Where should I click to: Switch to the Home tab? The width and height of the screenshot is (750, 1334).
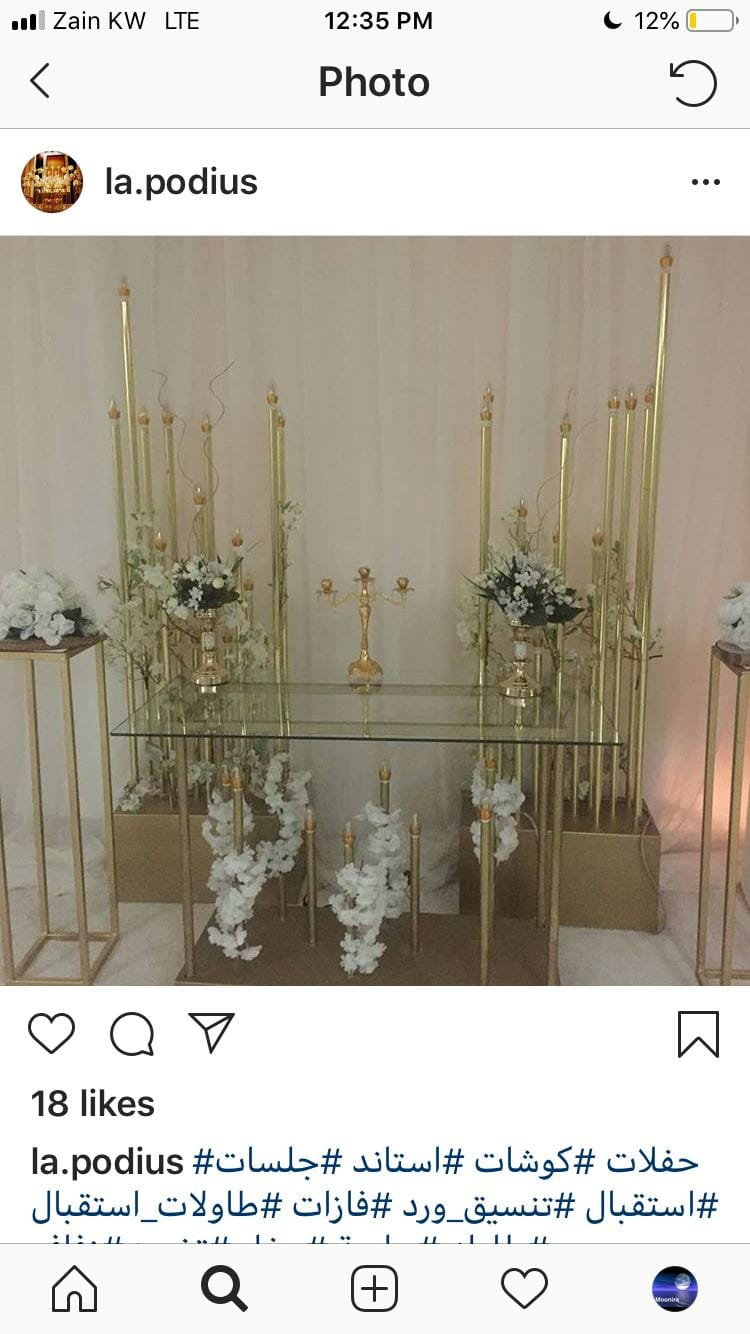point(75,1289)
